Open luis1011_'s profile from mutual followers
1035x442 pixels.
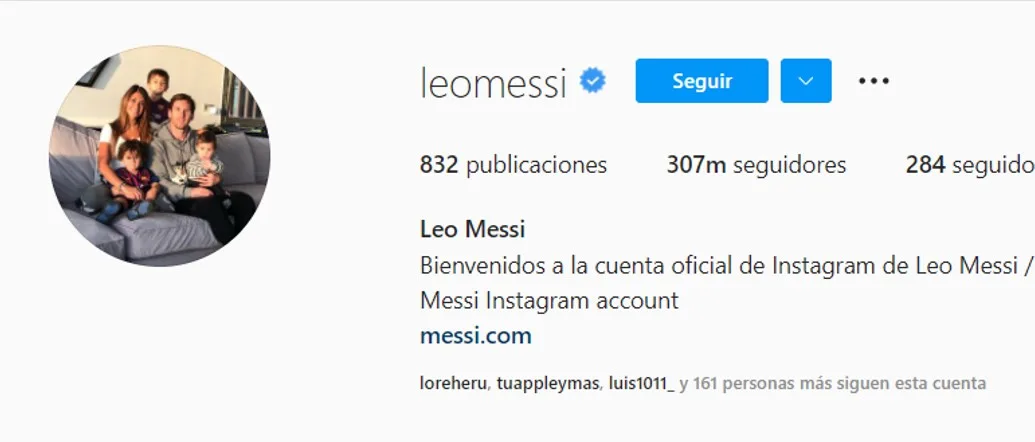click(x=640, y=383)
